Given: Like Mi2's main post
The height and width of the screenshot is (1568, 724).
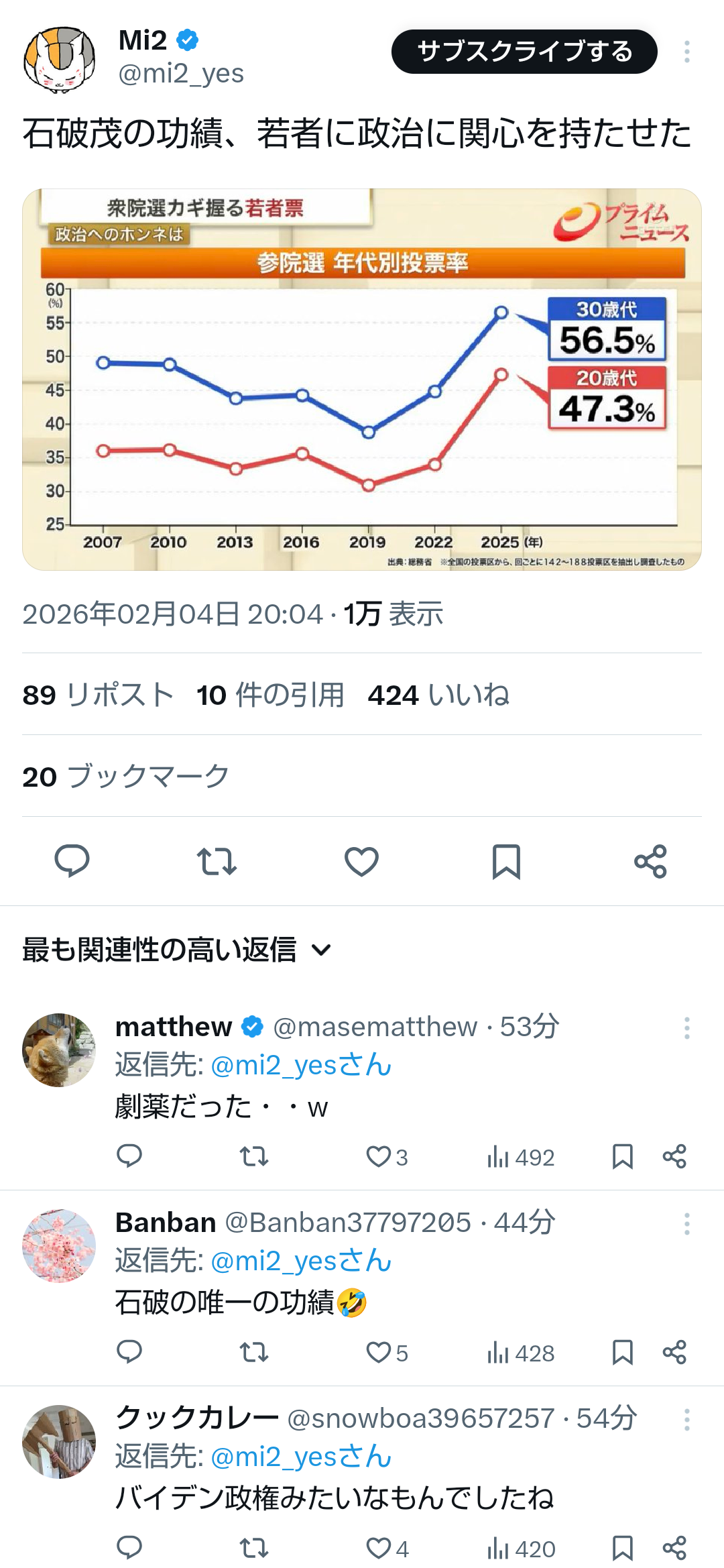Looking at the screenshot, I should pyautogui.click(x=361, y=861).
